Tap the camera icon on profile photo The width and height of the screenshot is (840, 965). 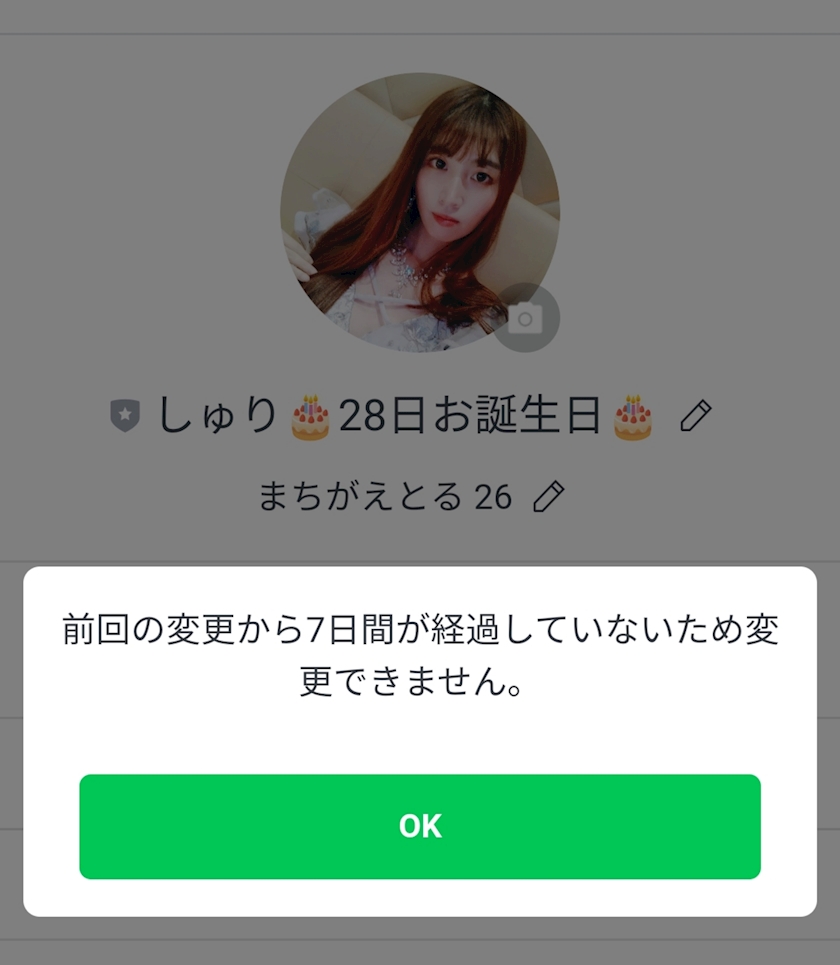point(525,318)
